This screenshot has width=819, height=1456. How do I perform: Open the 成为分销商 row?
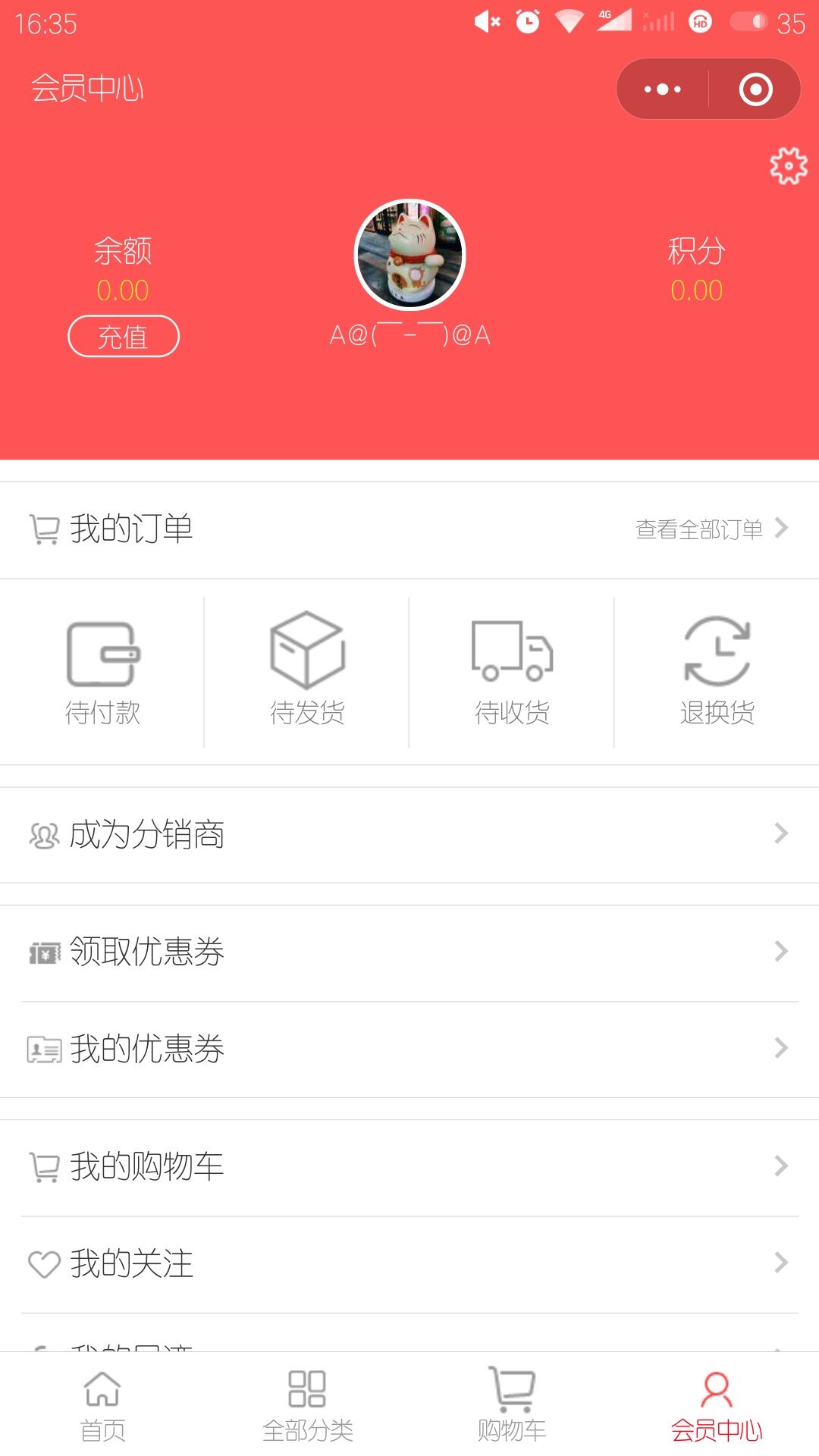pyautogui.click(x=409, y=834)
